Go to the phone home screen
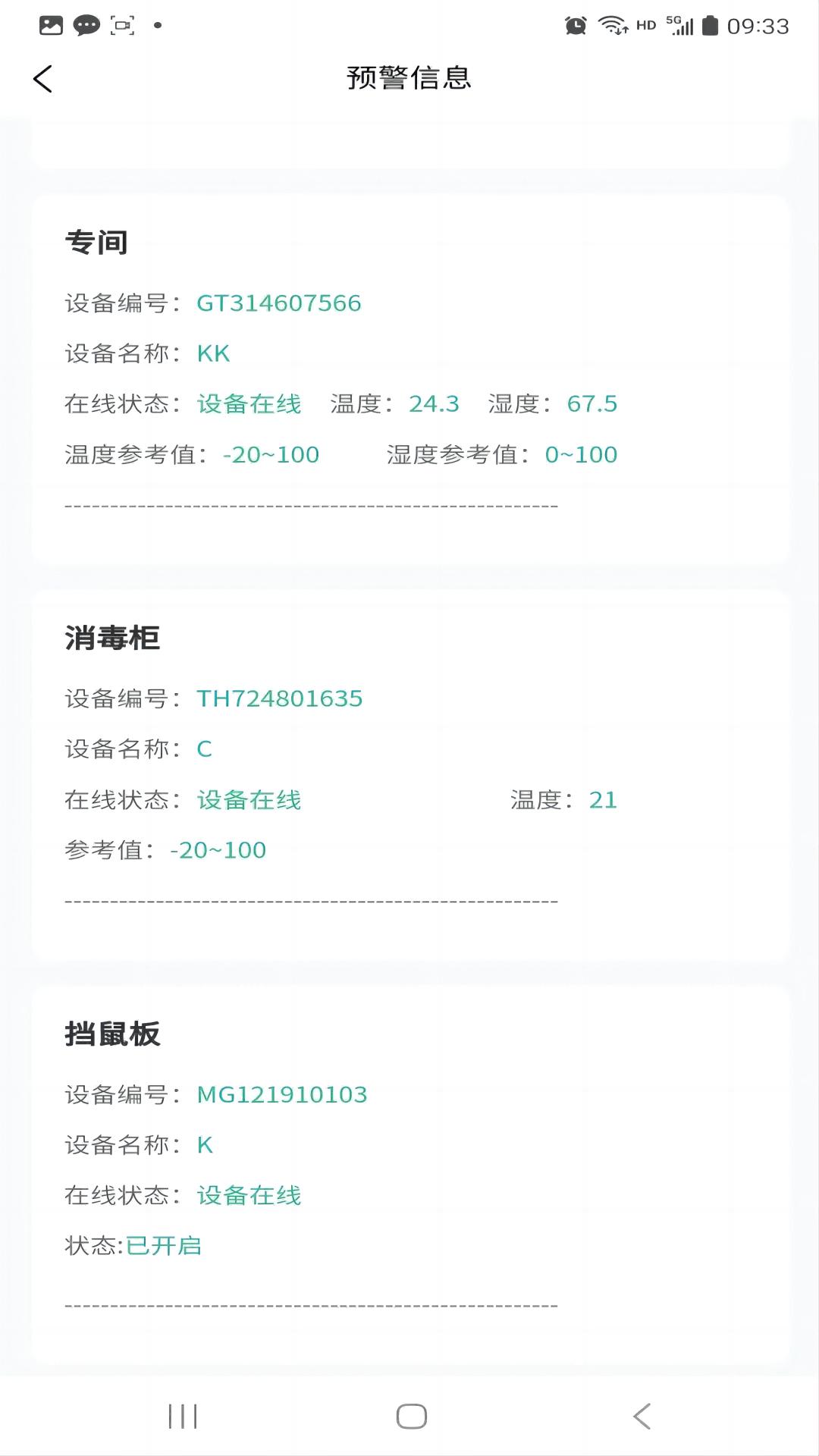 tap(411, 1416)
